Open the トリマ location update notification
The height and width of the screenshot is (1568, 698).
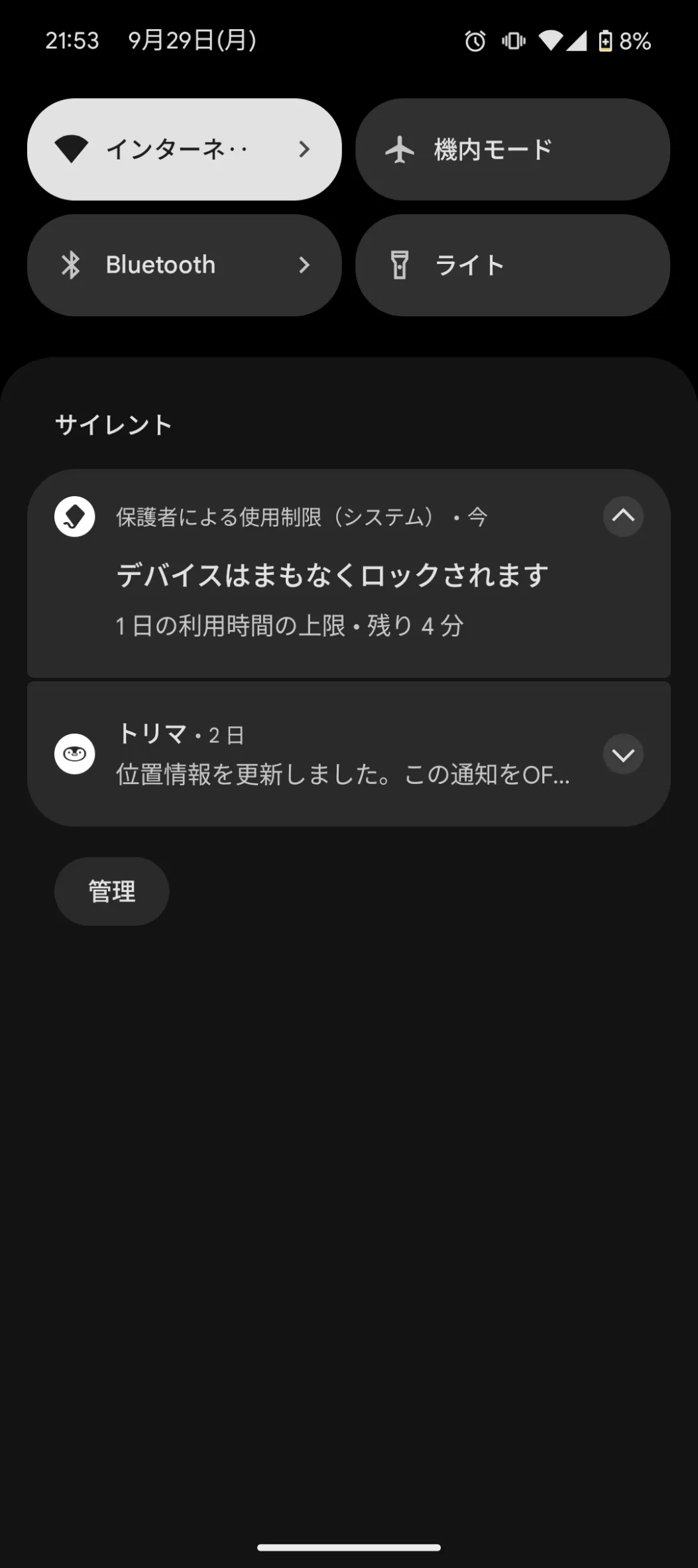[349, 754]
